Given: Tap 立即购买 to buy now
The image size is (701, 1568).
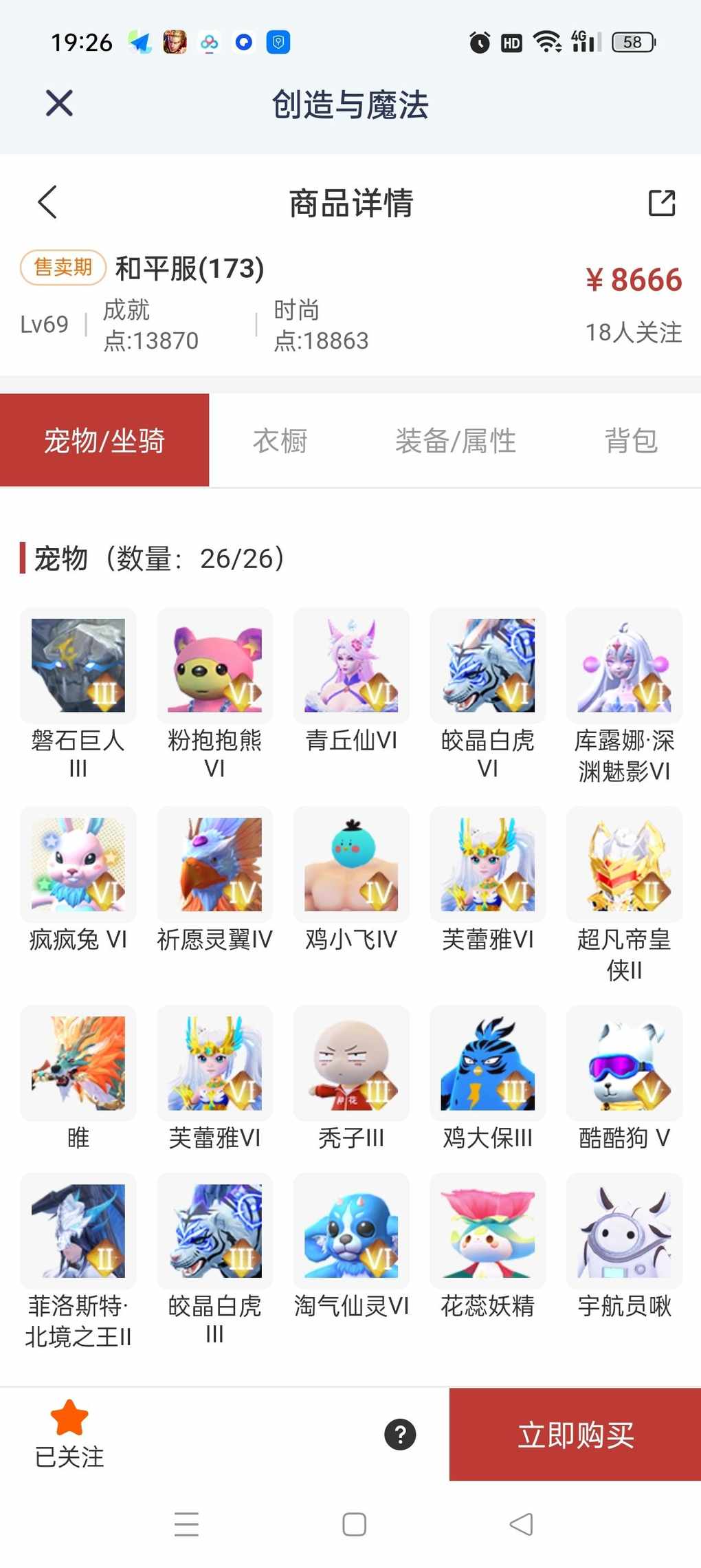Looking at the screenshot, I should (x=575, y=1435).
